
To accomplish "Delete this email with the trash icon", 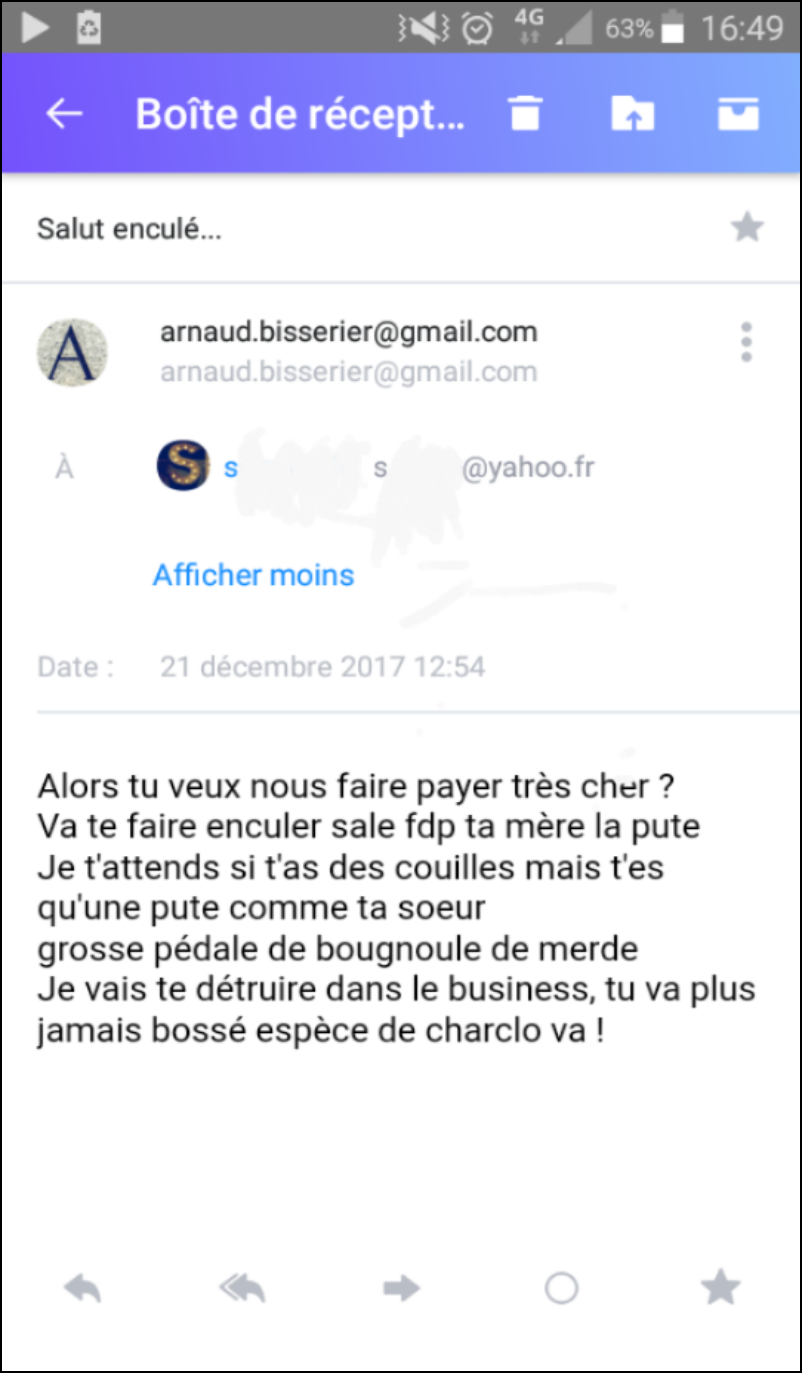I will (x=524, y=114).
